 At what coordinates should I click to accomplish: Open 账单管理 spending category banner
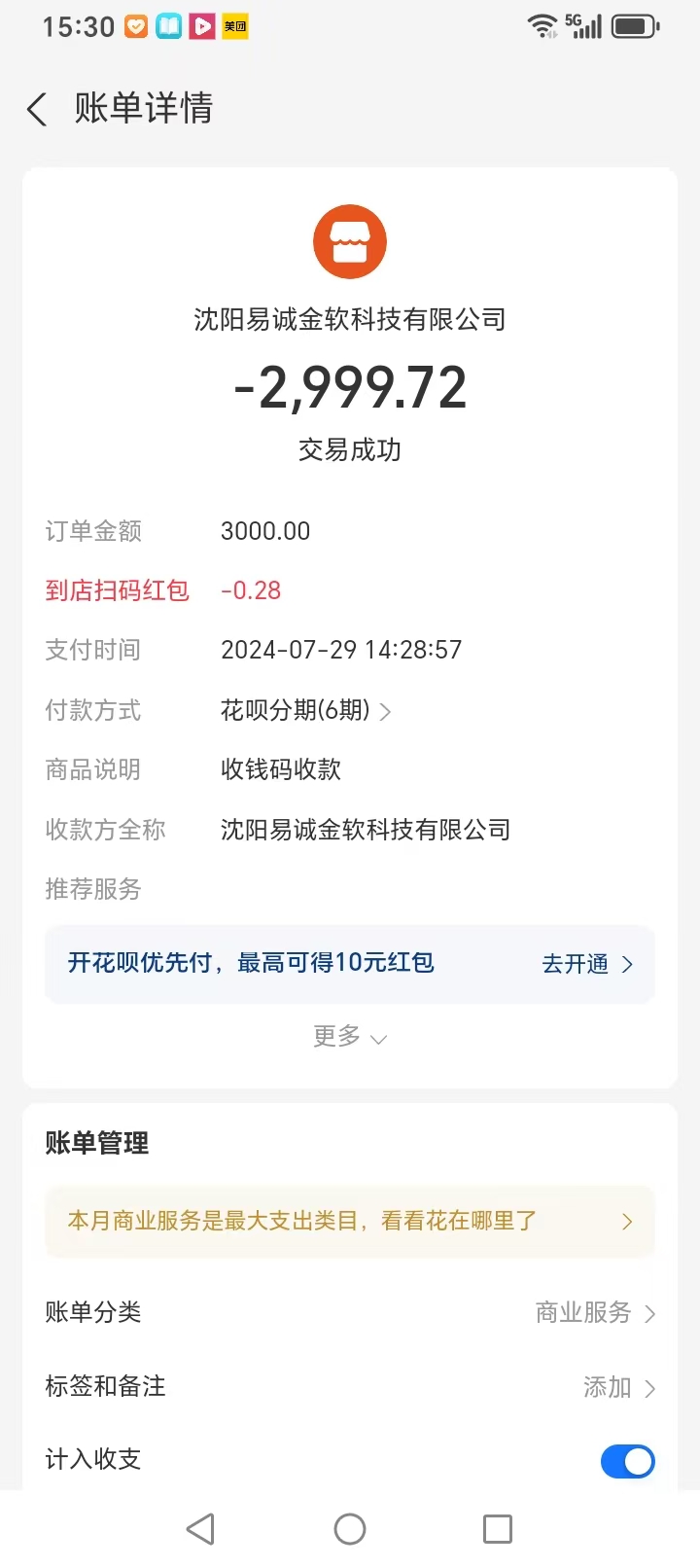(350, 1221)
